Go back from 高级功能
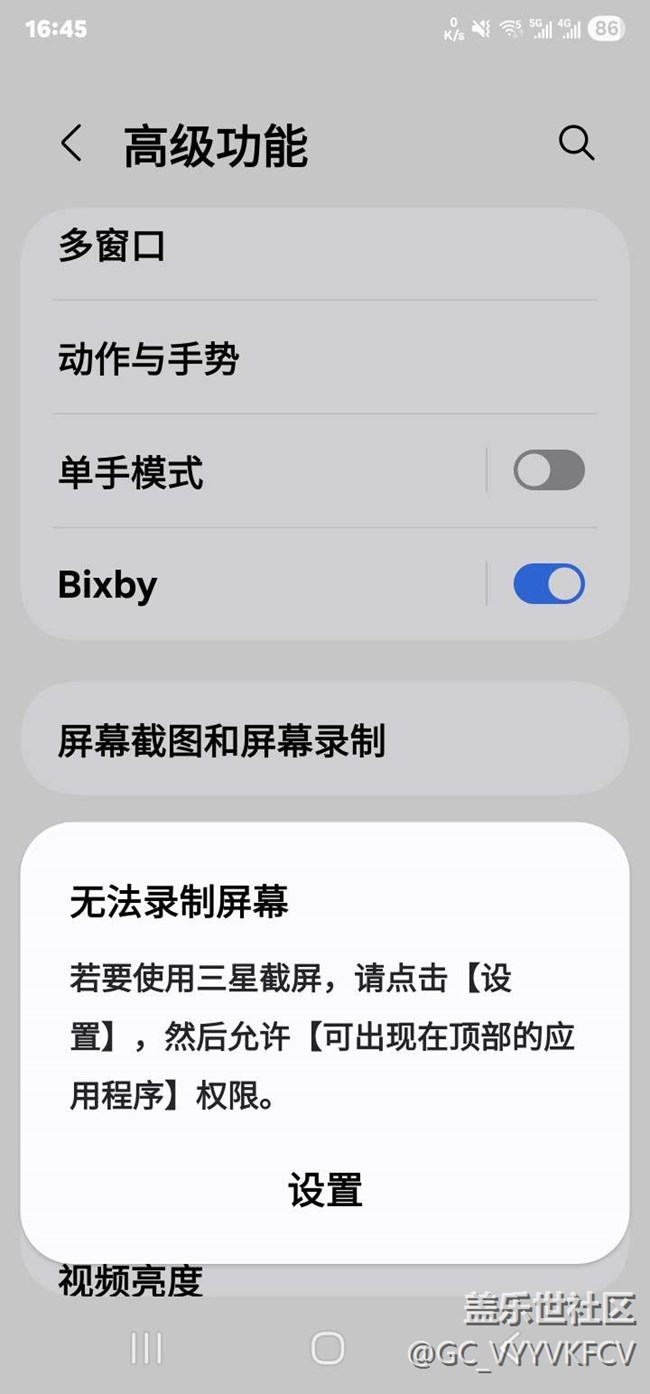The image size is (650, 1394). click(x=71, y=145)
